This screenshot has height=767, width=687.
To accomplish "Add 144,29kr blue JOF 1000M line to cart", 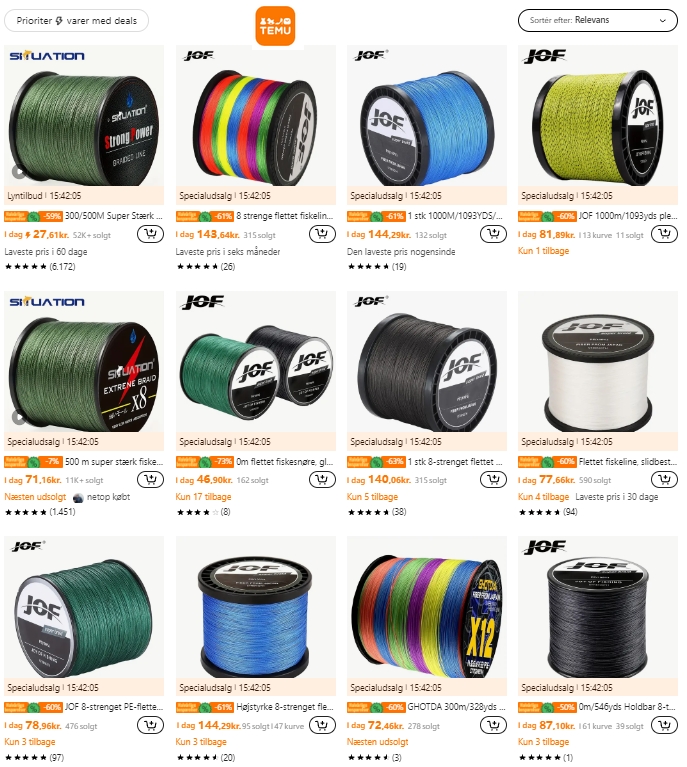I will coord(492,234).
